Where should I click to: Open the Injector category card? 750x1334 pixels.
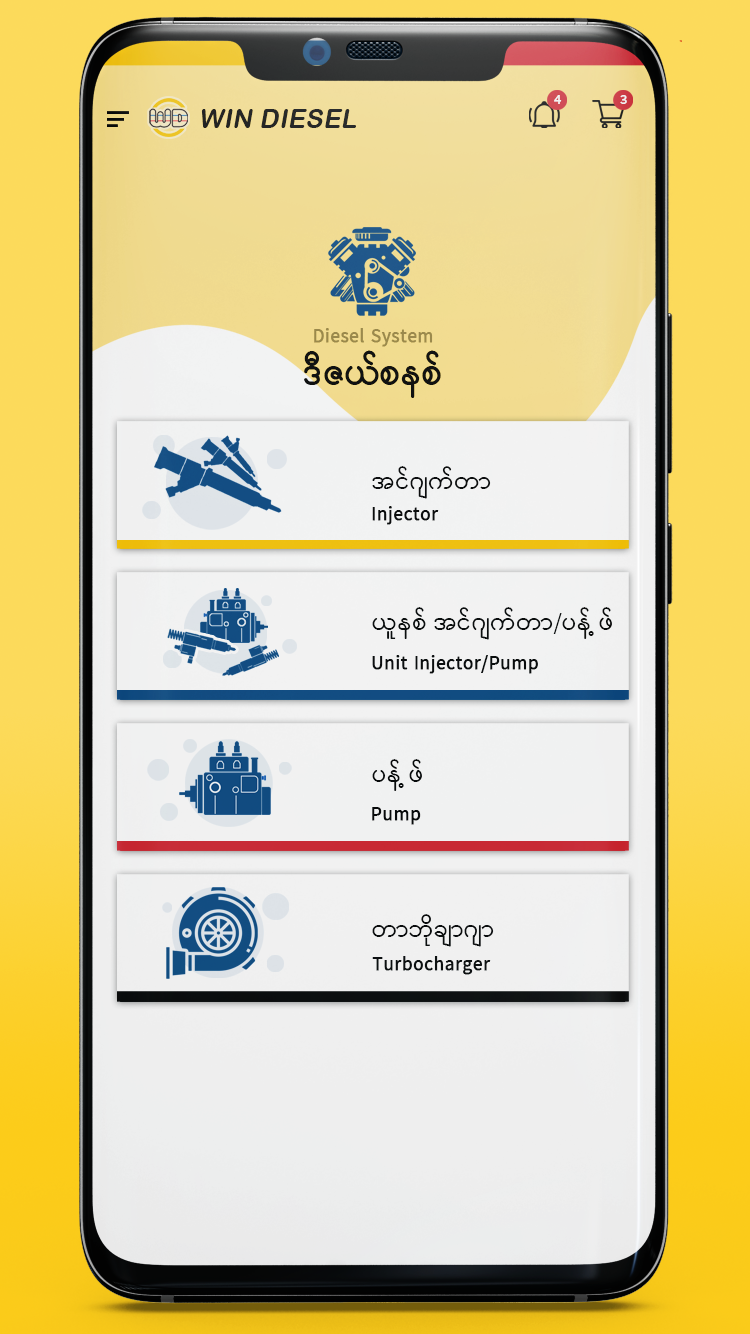pyautogui.click(x=373, y=485)
